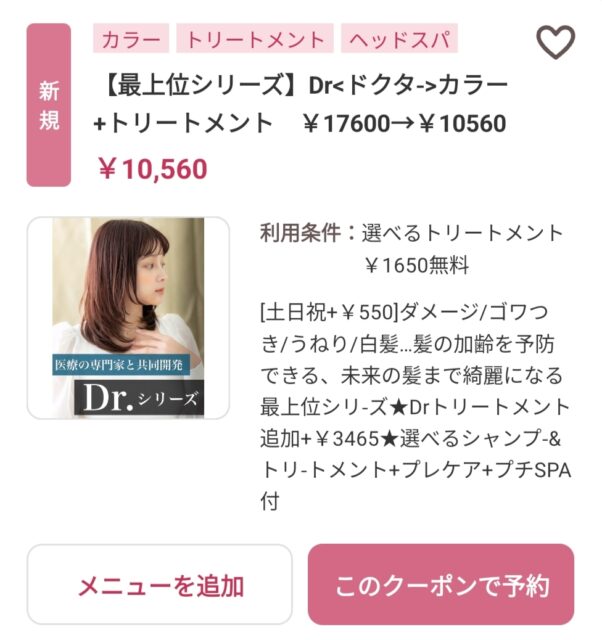This screenshot has width=602, height=640.
Task: Favorite this coupon with the heart icon
Action: [555, 42]
